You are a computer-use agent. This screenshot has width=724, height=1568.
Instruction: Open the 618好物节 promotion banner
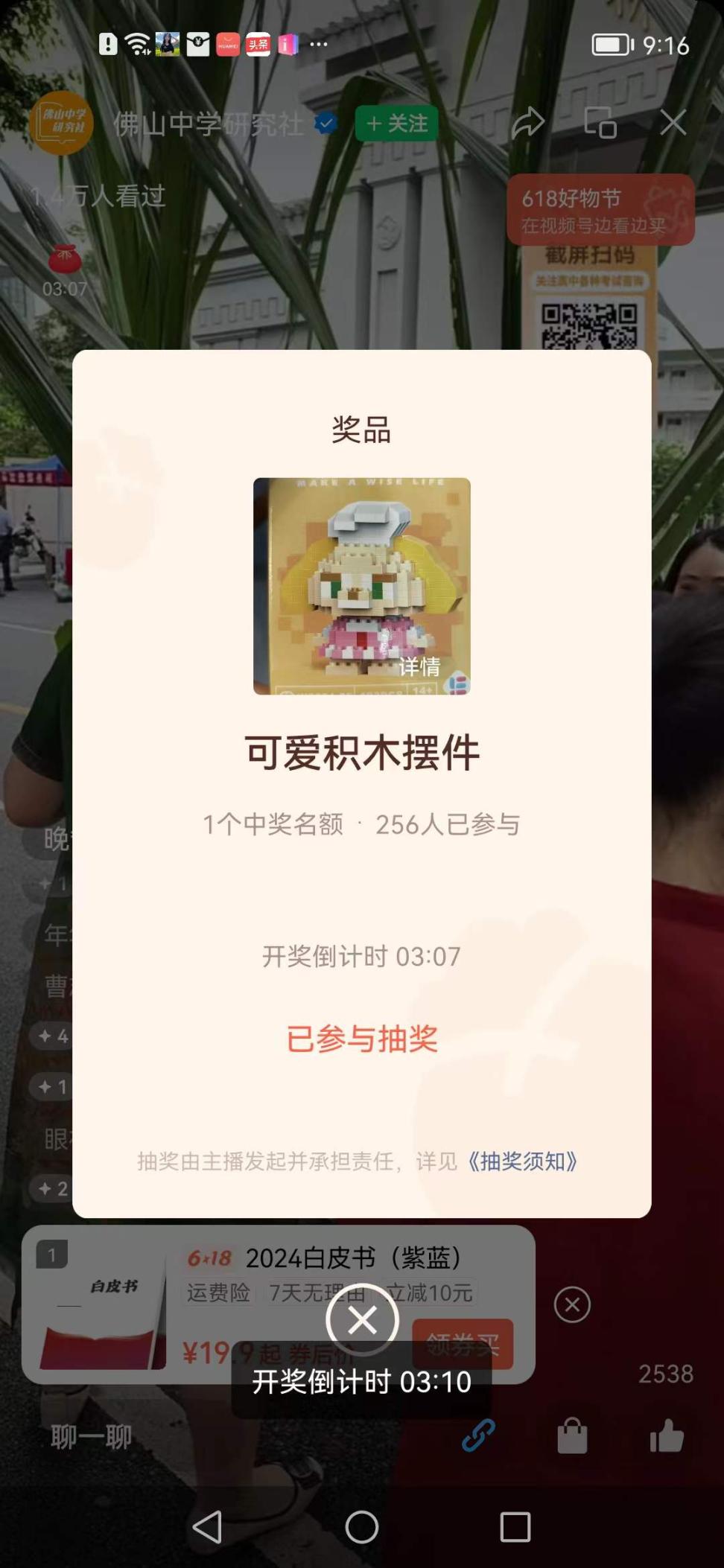pyautogui.click(x=600, y=210)
